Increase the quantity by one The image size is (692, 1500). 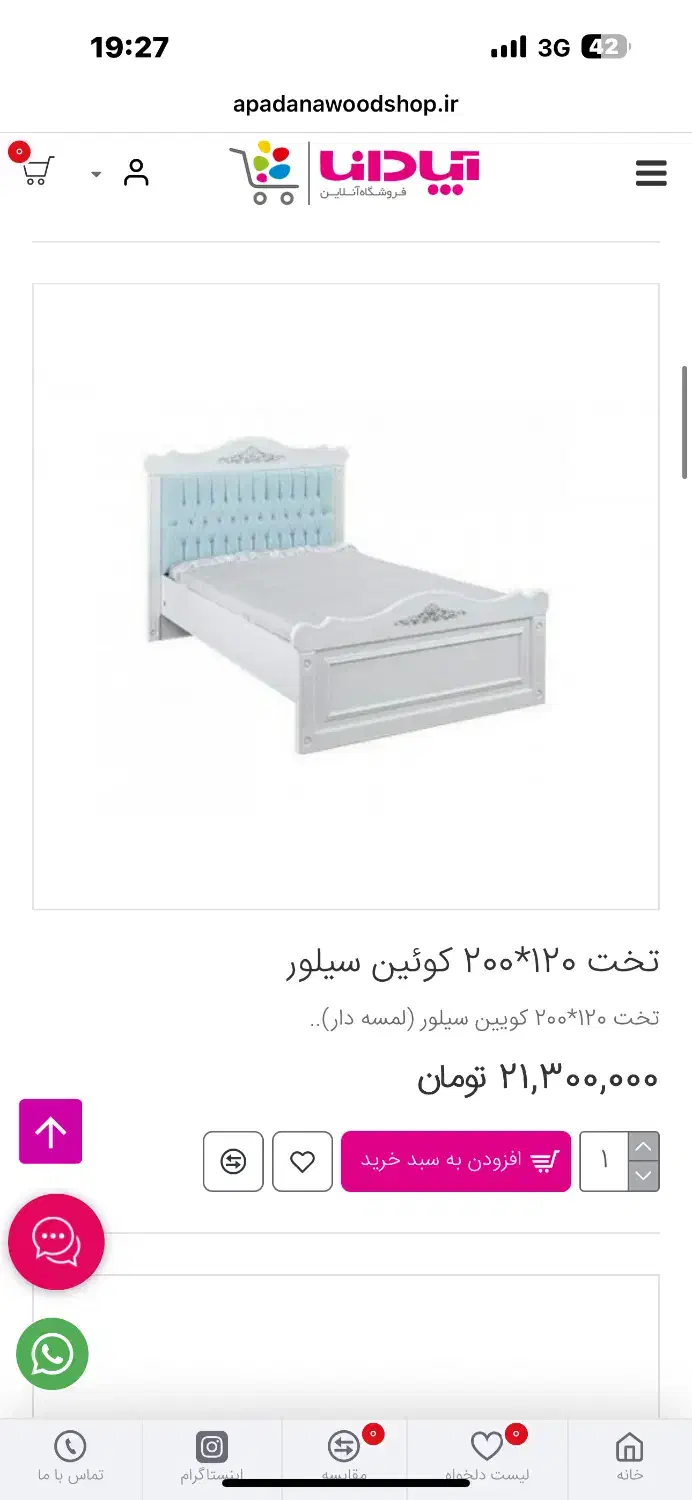pos(644,1146)
